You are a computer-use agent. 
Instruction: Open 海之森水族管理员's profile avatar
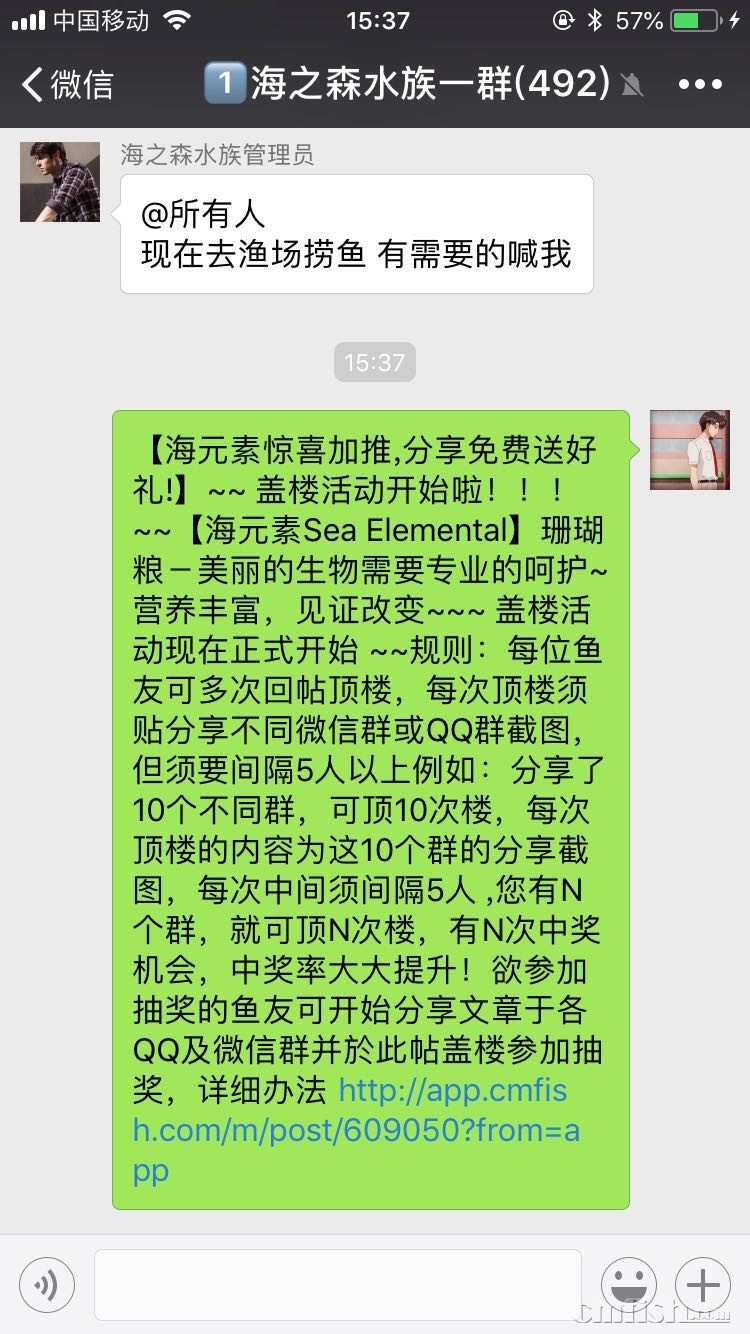point(60,182)
